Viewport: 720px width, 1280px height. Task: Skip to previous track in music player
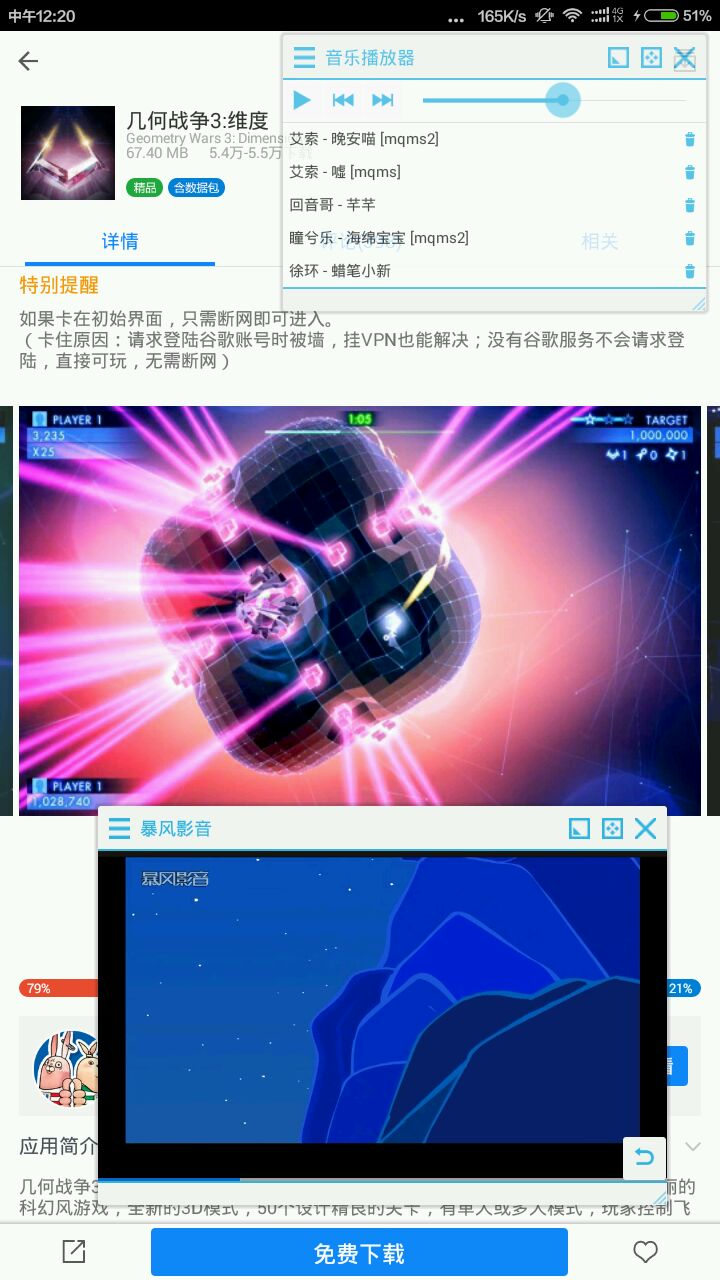click(x=343, y=100)
